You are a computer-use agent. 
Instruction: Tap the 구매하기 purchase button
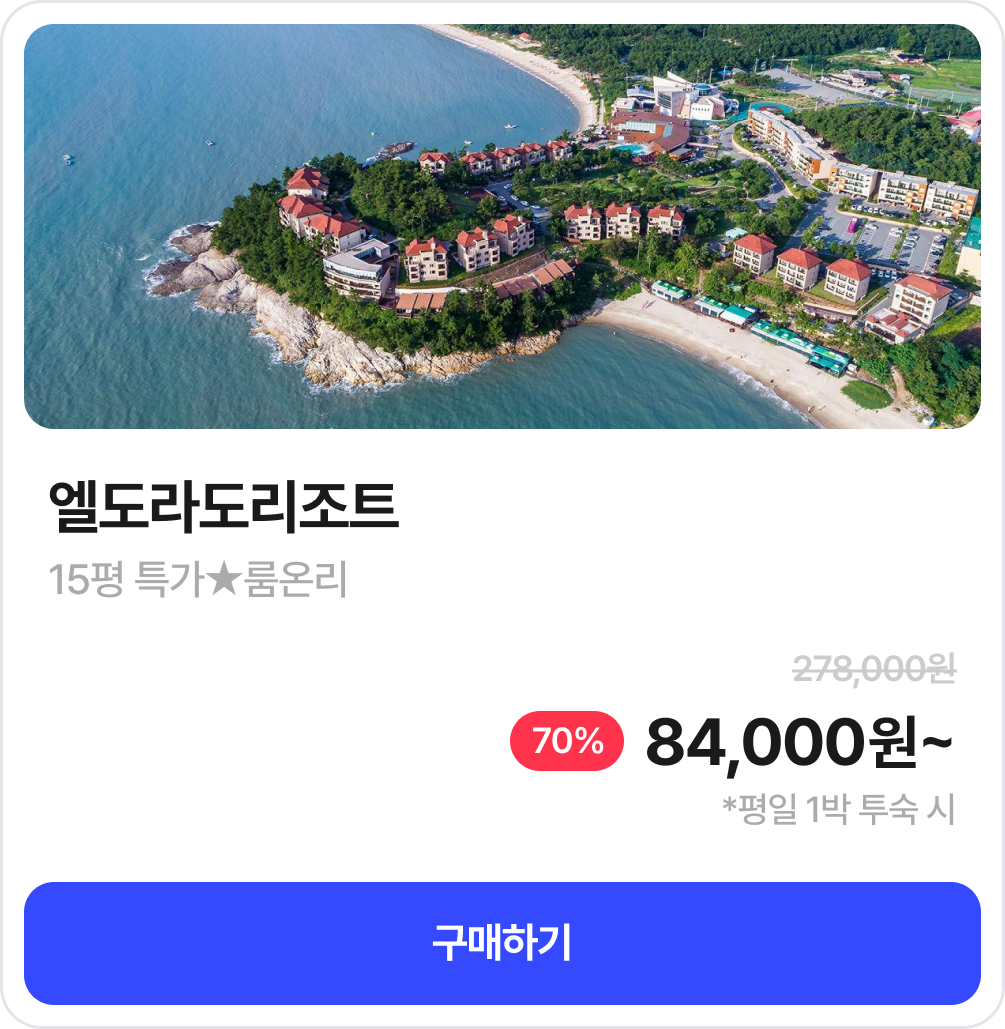(x=502, y=943)
